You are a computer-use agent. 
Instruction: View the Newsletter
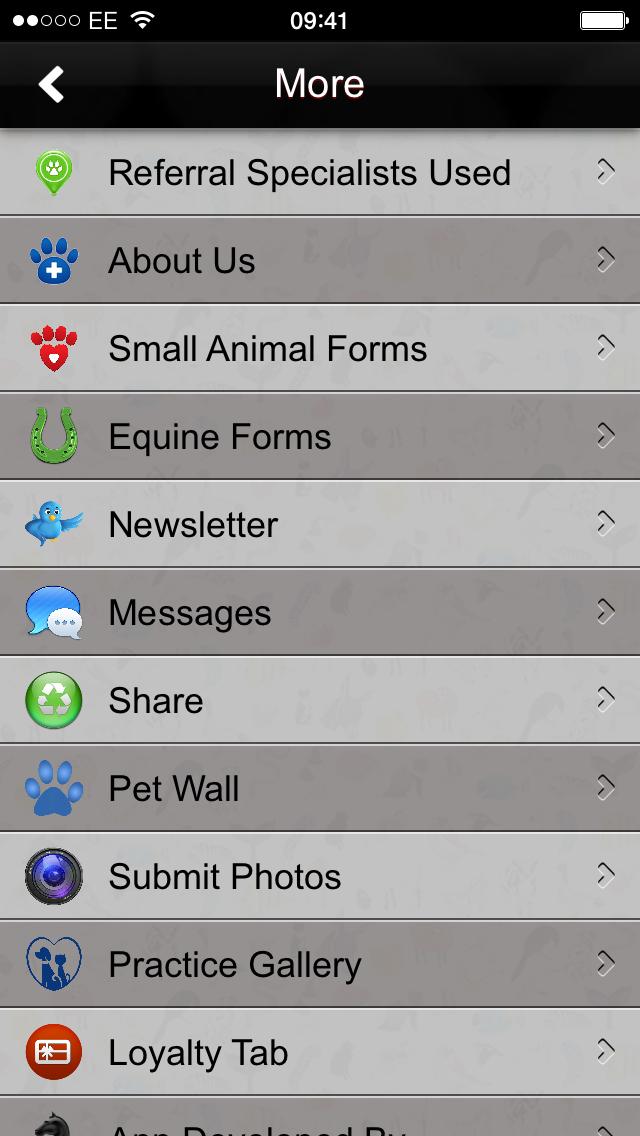click(194, 525)
